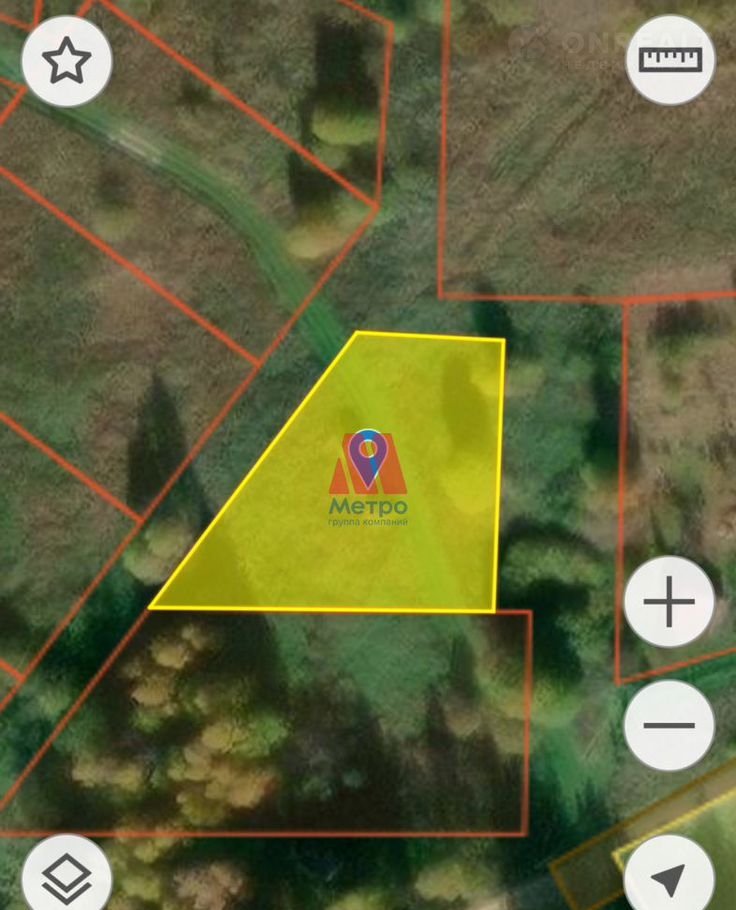Open the map layers selector
This screenshot has height=910, width=736.
[x=67, y=877]
